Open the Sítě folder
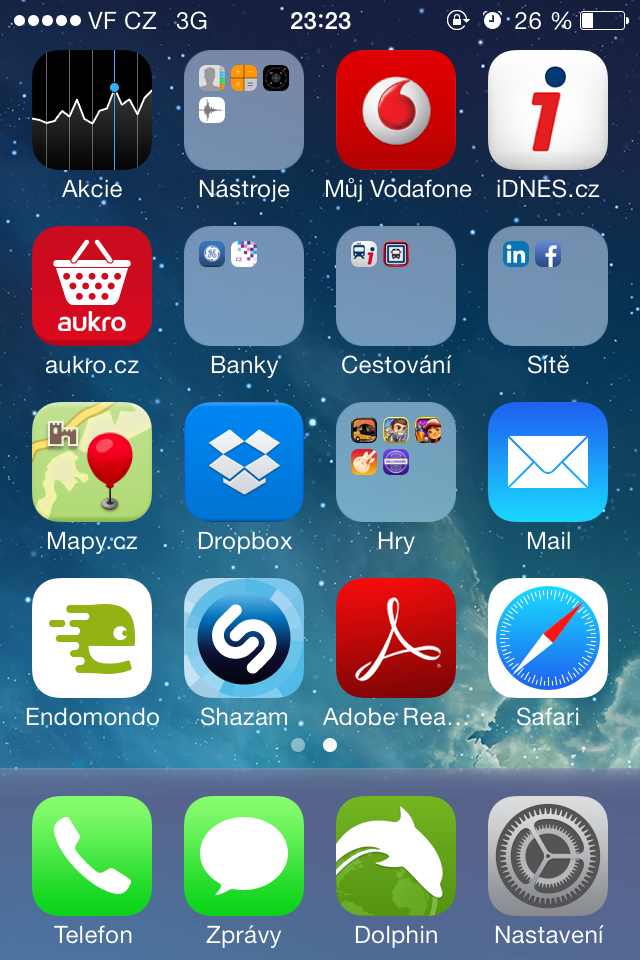Screen dimensions: 640x960 coord(548,286)
